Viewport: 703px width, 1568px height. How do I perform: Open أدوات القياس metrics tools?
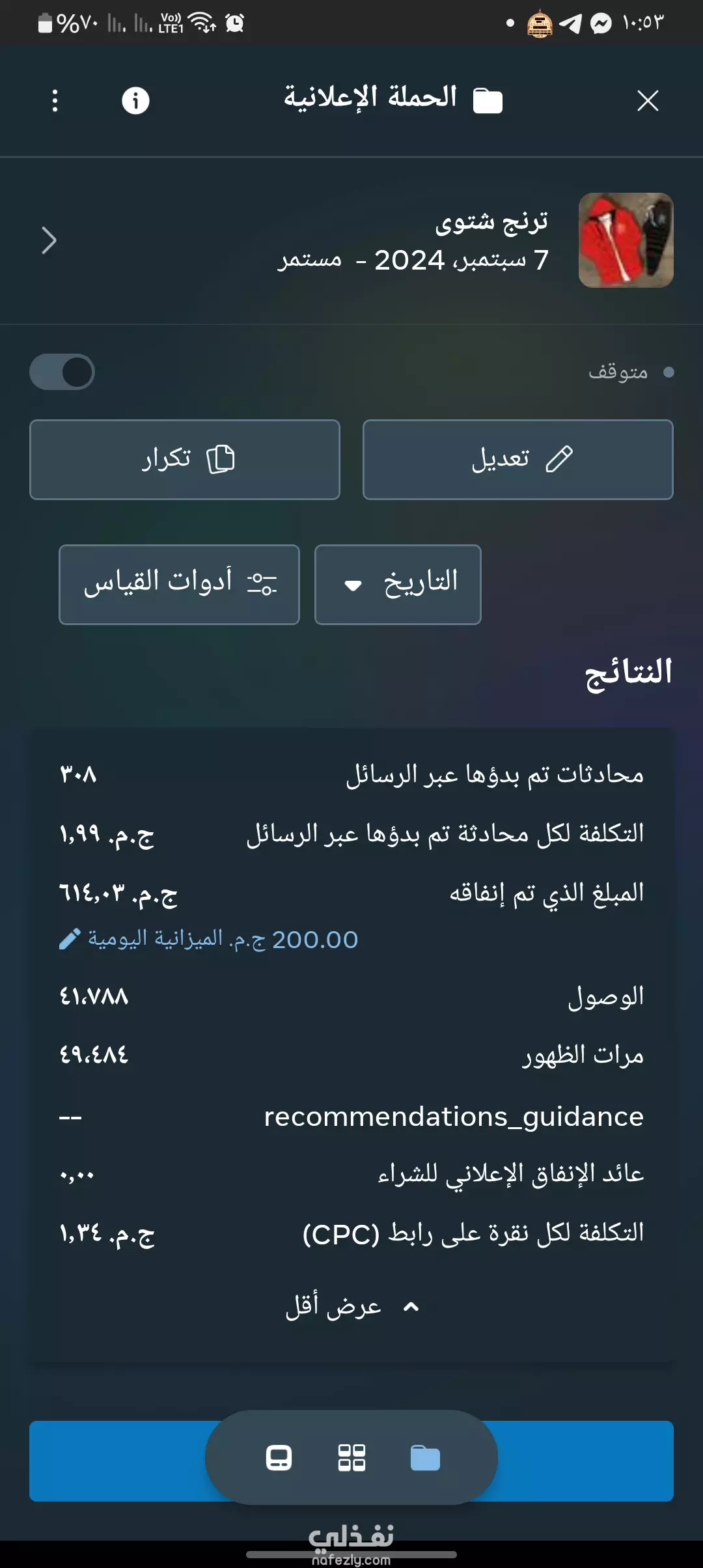click(x=179, y=585)
